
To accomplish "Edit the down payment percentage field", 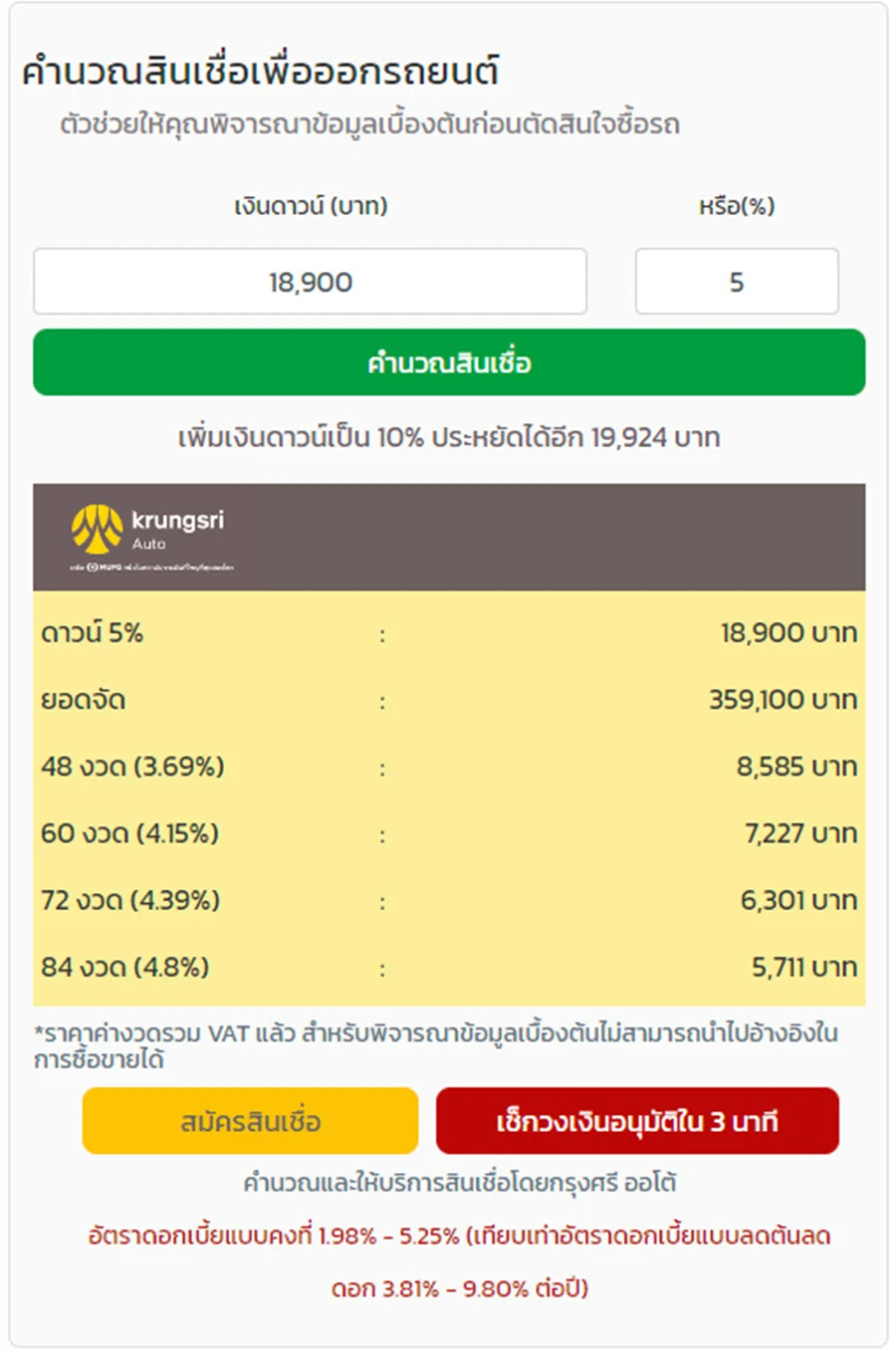I will [737, 282].
